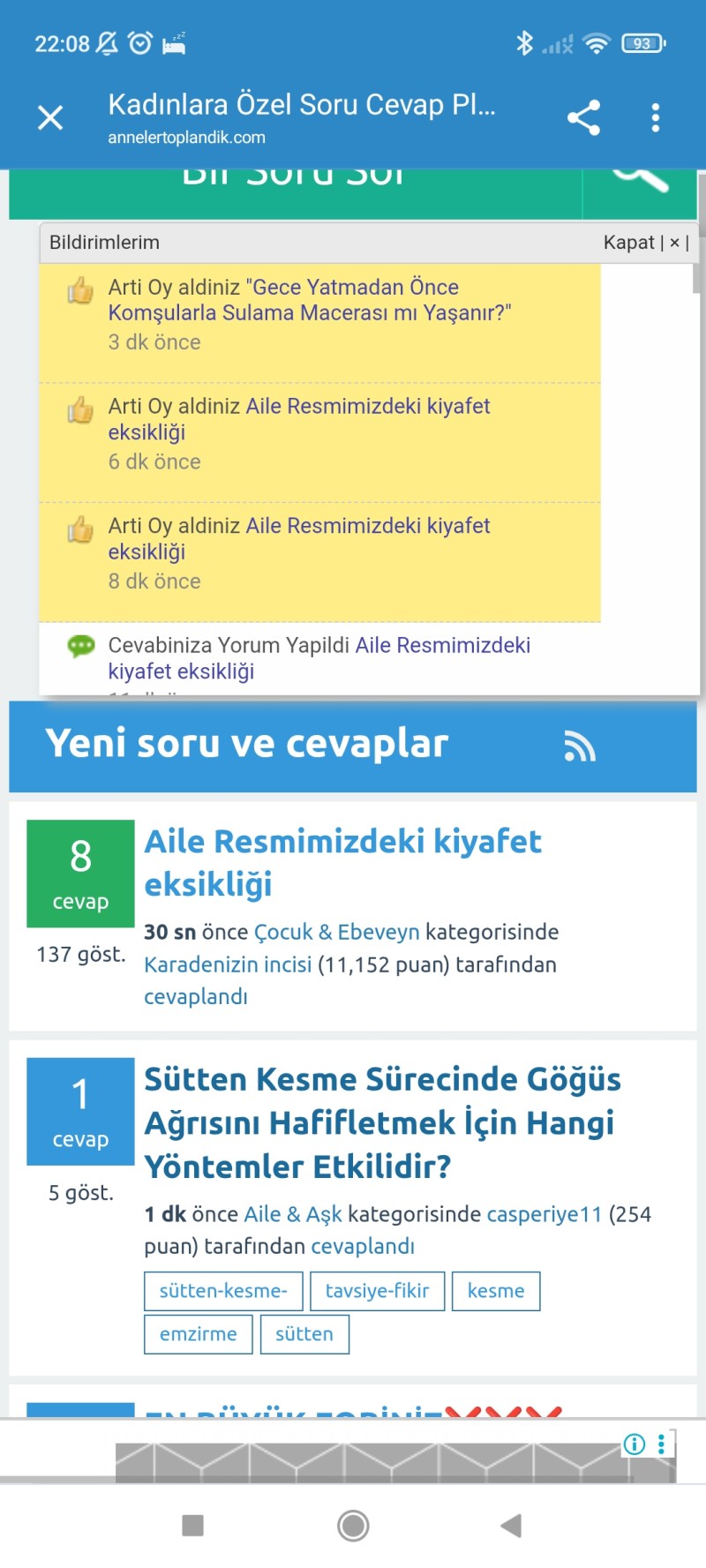The width and height of the screenshot is (706, 1568).
Task: Close the in-app browser tab
Action: pyautogui.click(x=50, y=117)
